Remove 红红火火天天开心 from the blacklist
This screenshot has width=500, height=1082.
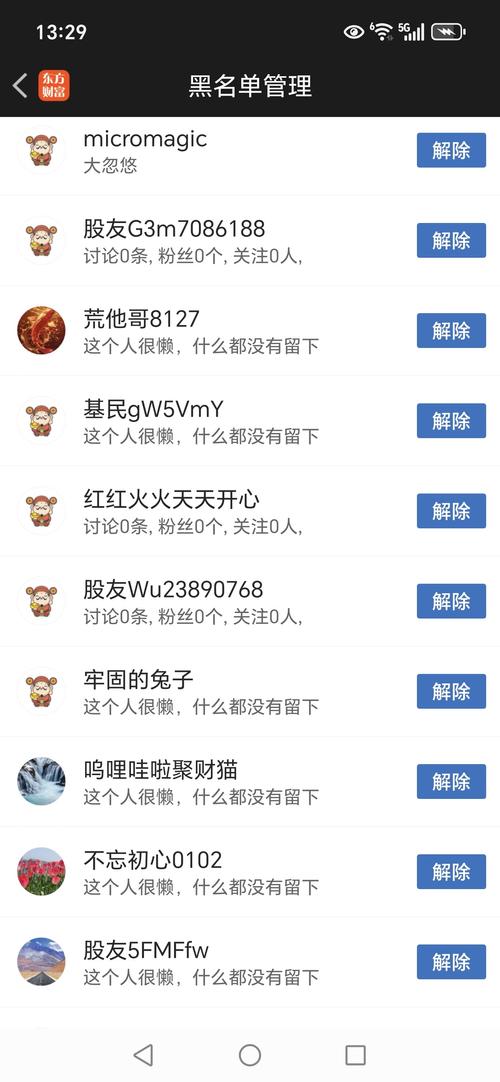451,511
